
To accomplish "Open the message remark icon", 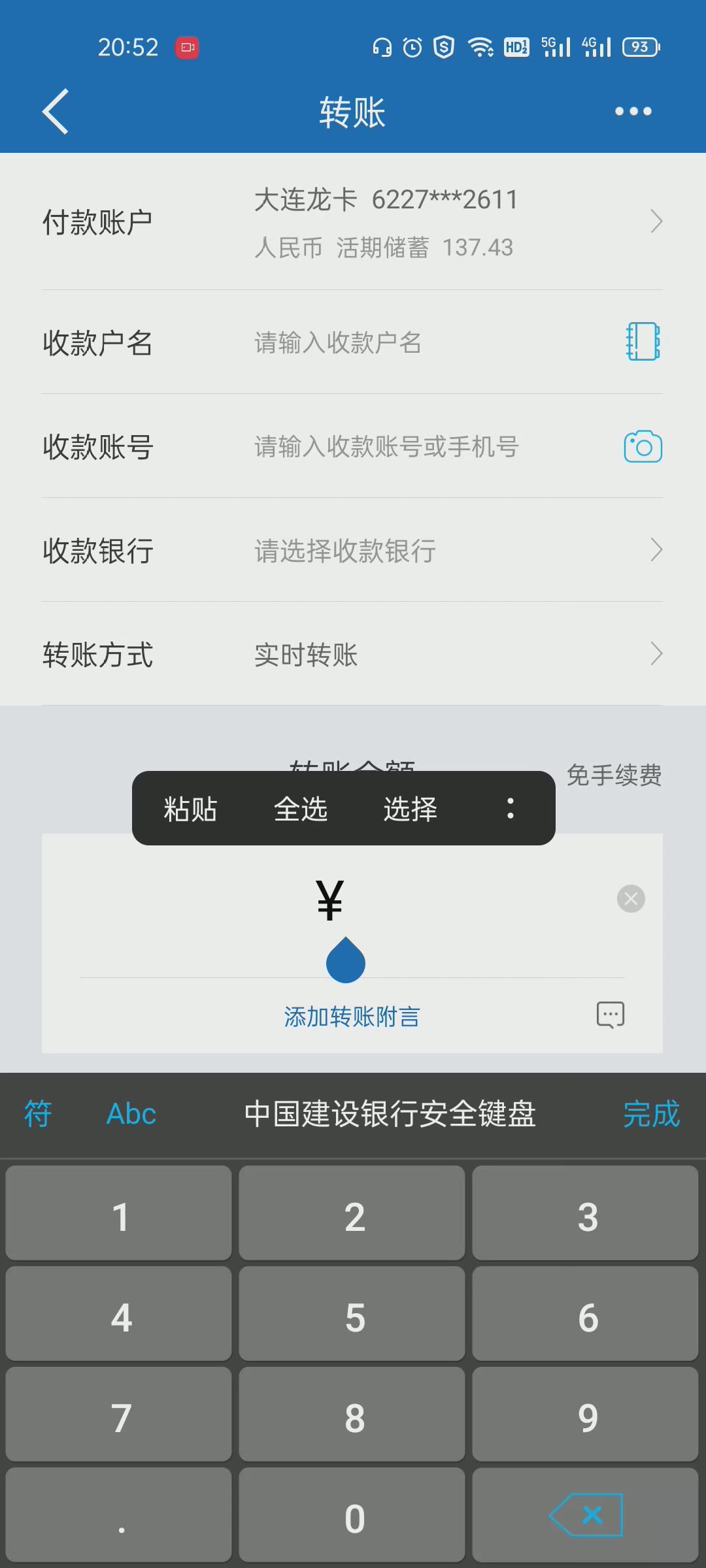I will point(611,1015).
